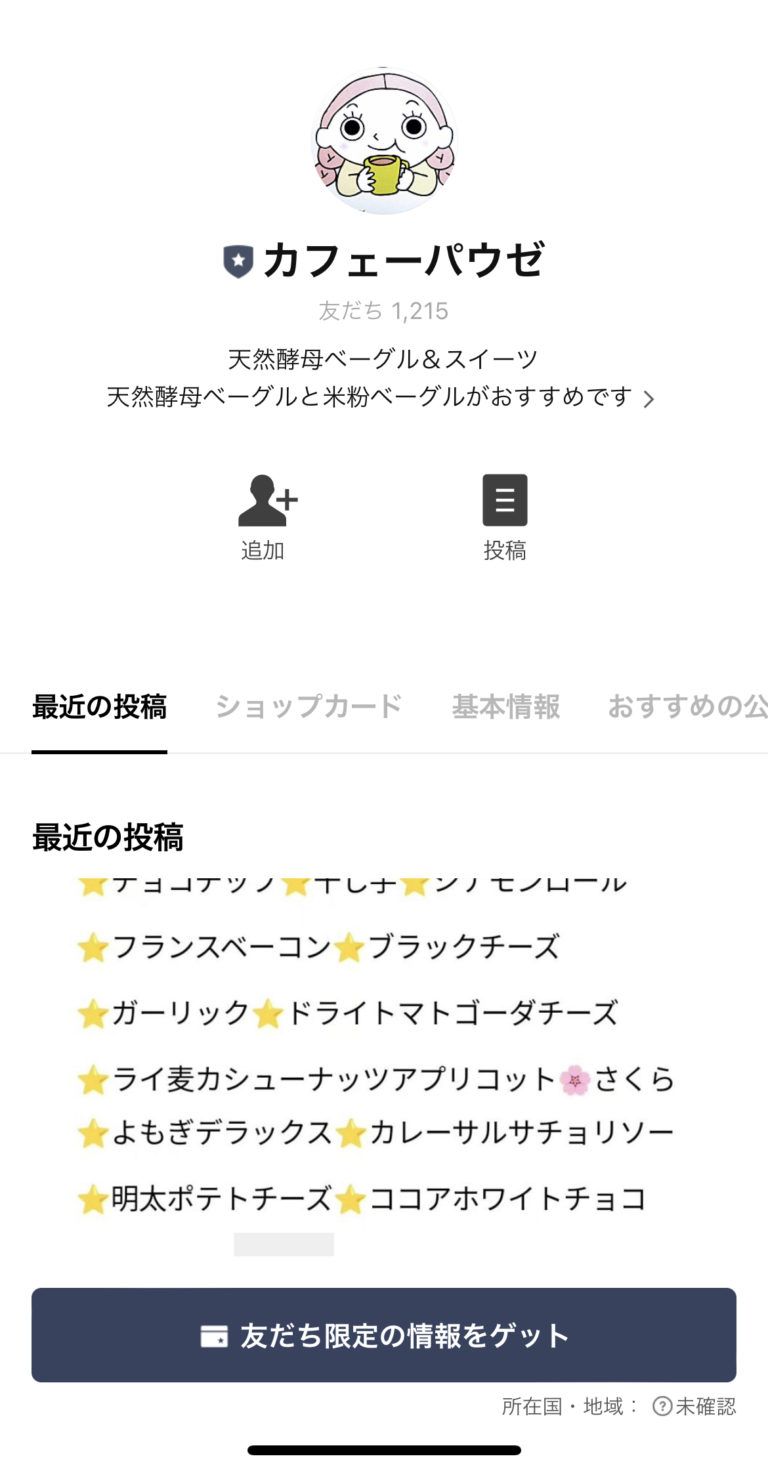768x1471 pixels.
Task: Tap the 追加 person icon to add friend
Action: 264,500
